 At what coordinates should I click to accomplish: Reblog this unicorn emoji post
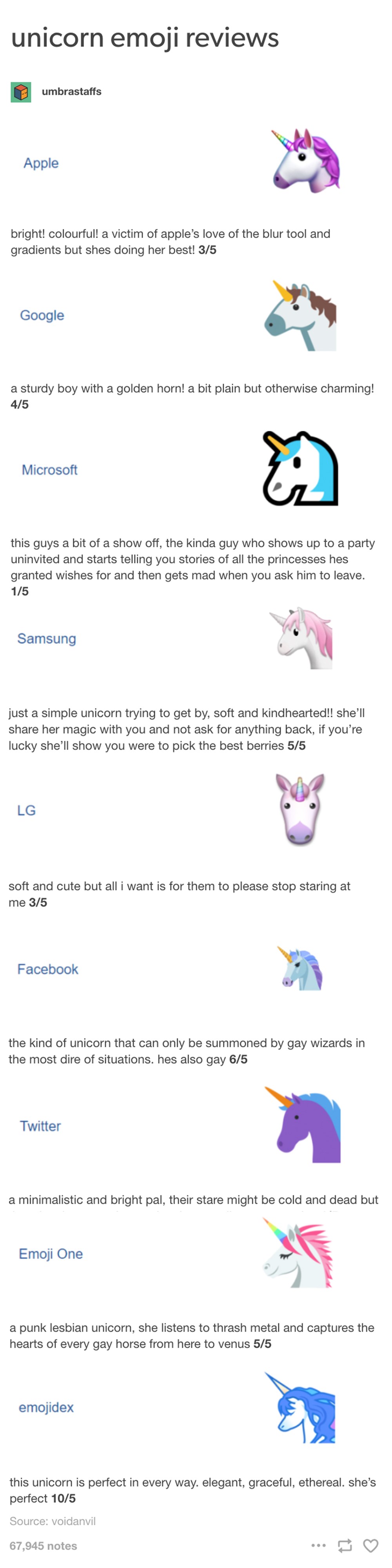point(345,1545)
